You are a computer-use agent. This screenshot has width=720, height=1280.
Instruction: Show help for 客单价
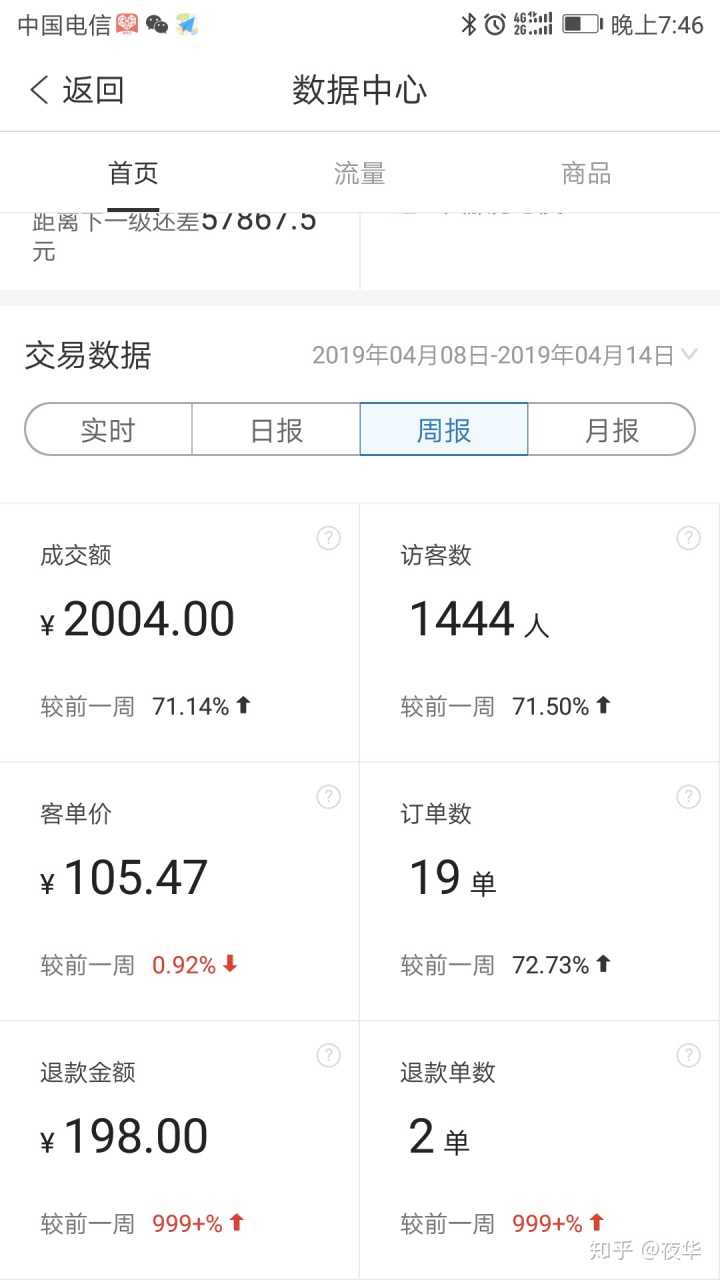click(x=329, y=797)
